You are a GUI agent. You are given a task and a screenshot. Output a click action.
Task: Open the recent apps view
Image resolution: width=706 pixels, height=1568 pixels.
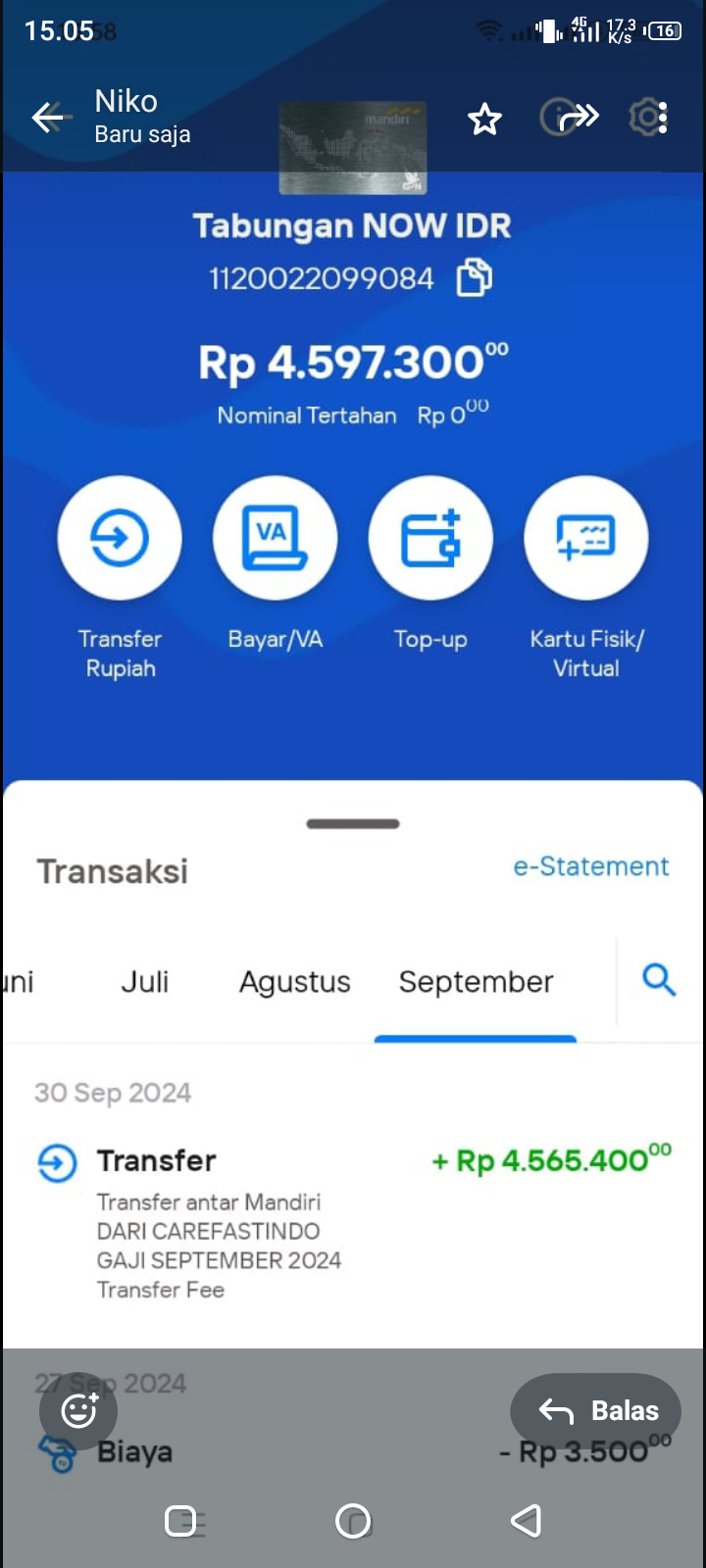(181, 1521)
